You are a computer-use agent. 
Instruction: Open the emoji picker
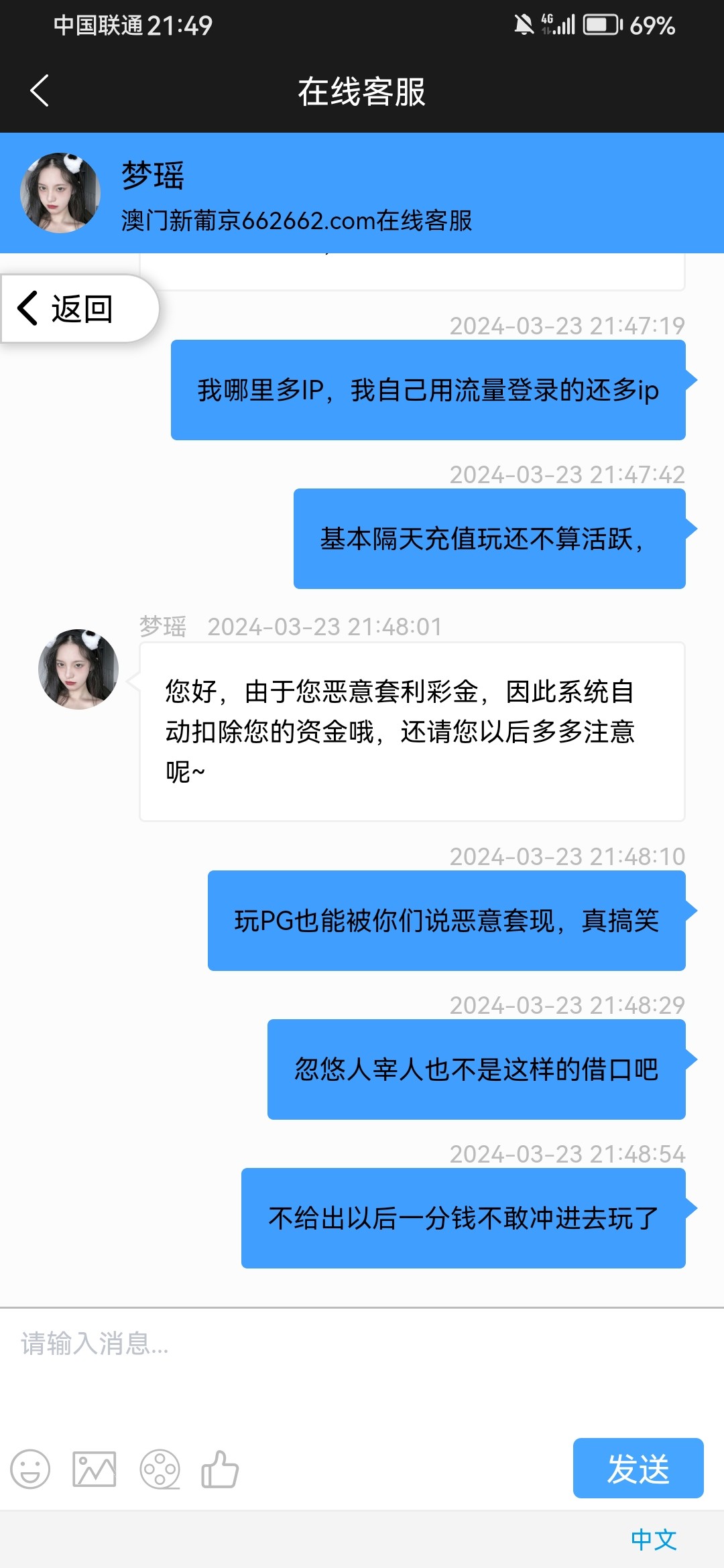[30, 1469]
